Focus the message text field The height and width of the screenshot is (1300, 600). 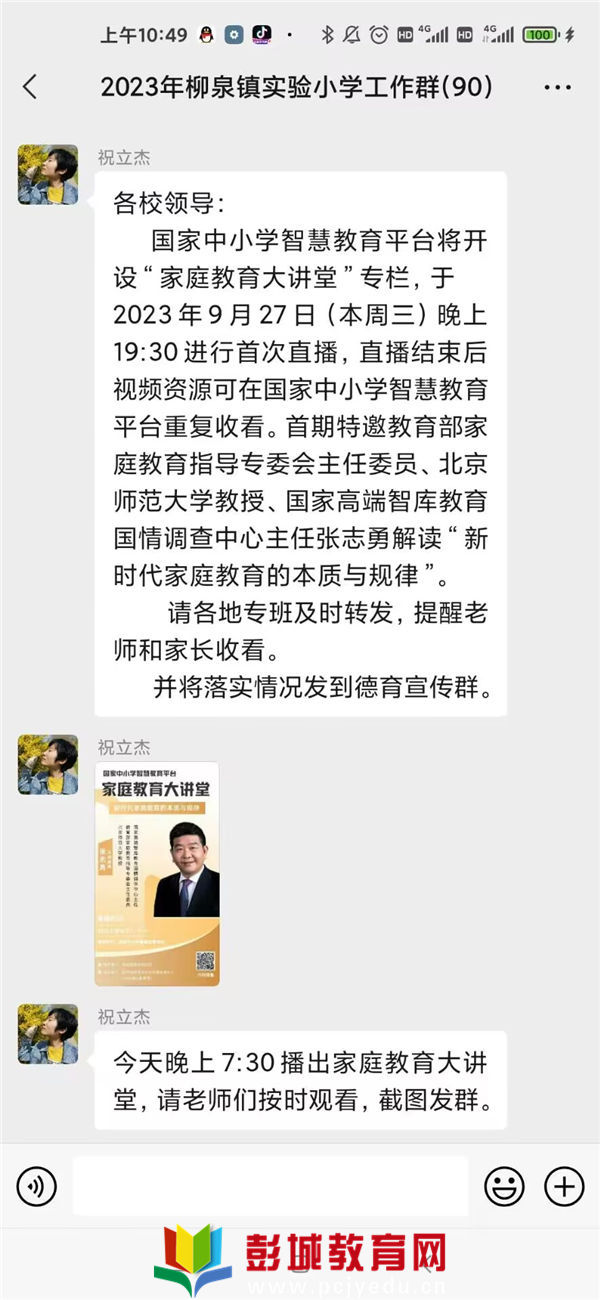[x=270, y=1187]
